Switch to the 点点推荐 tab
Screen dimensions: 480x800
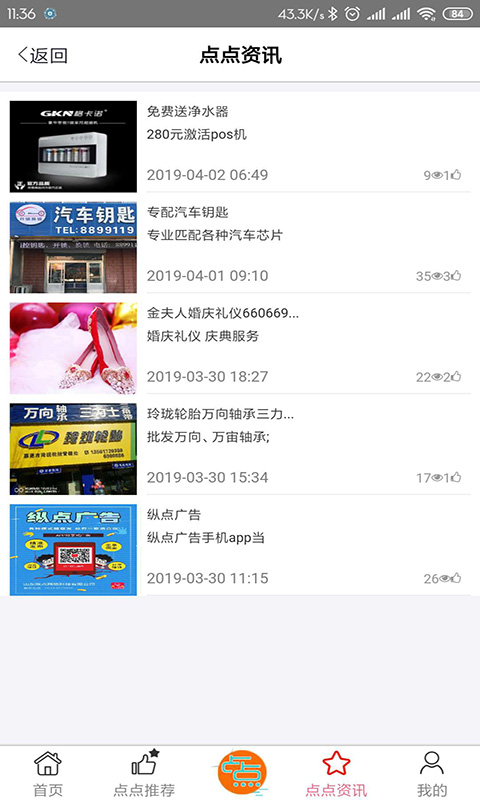point(144,773)
